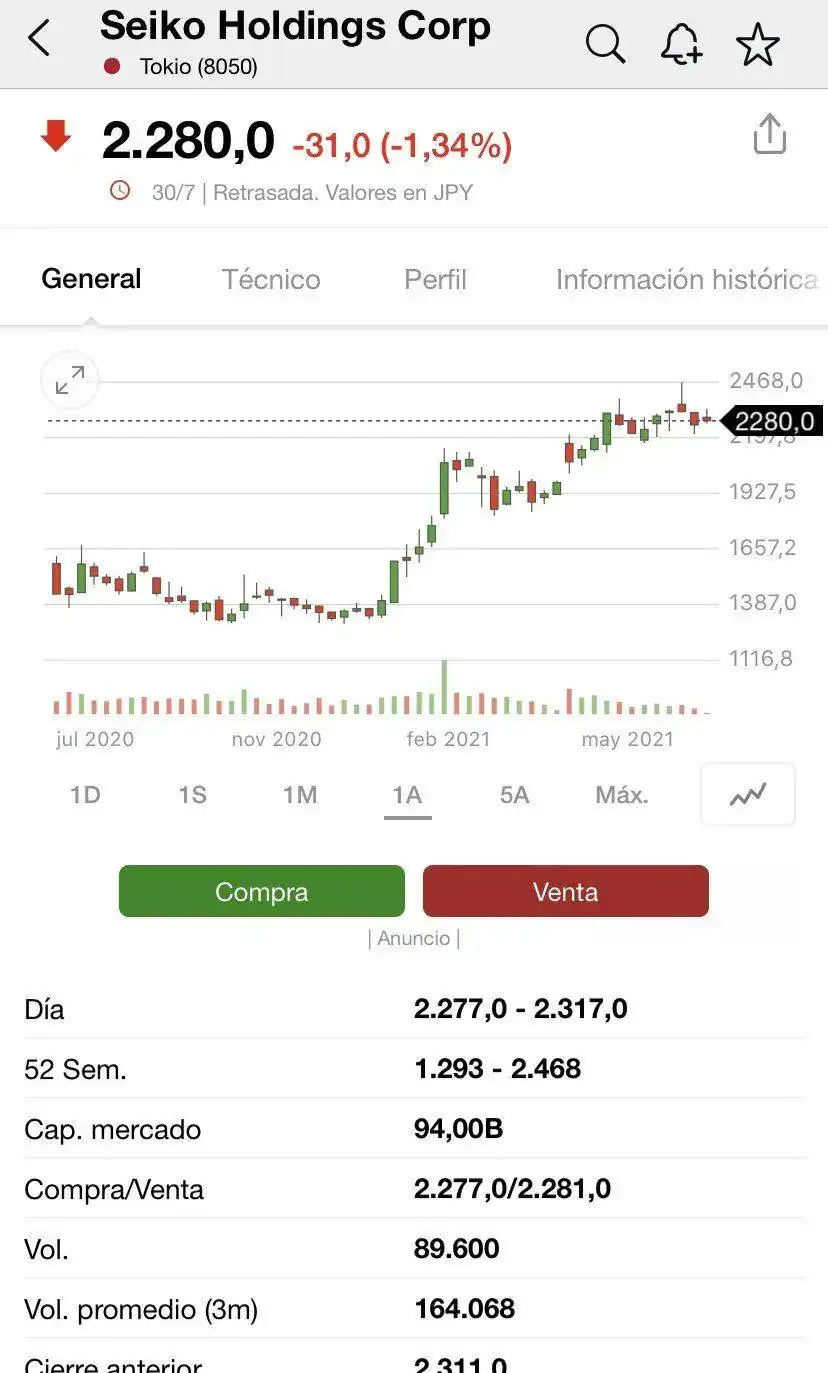Screen dimensions: 828x1373
Task: Go back using the top arrow
Action: point(39,40)
